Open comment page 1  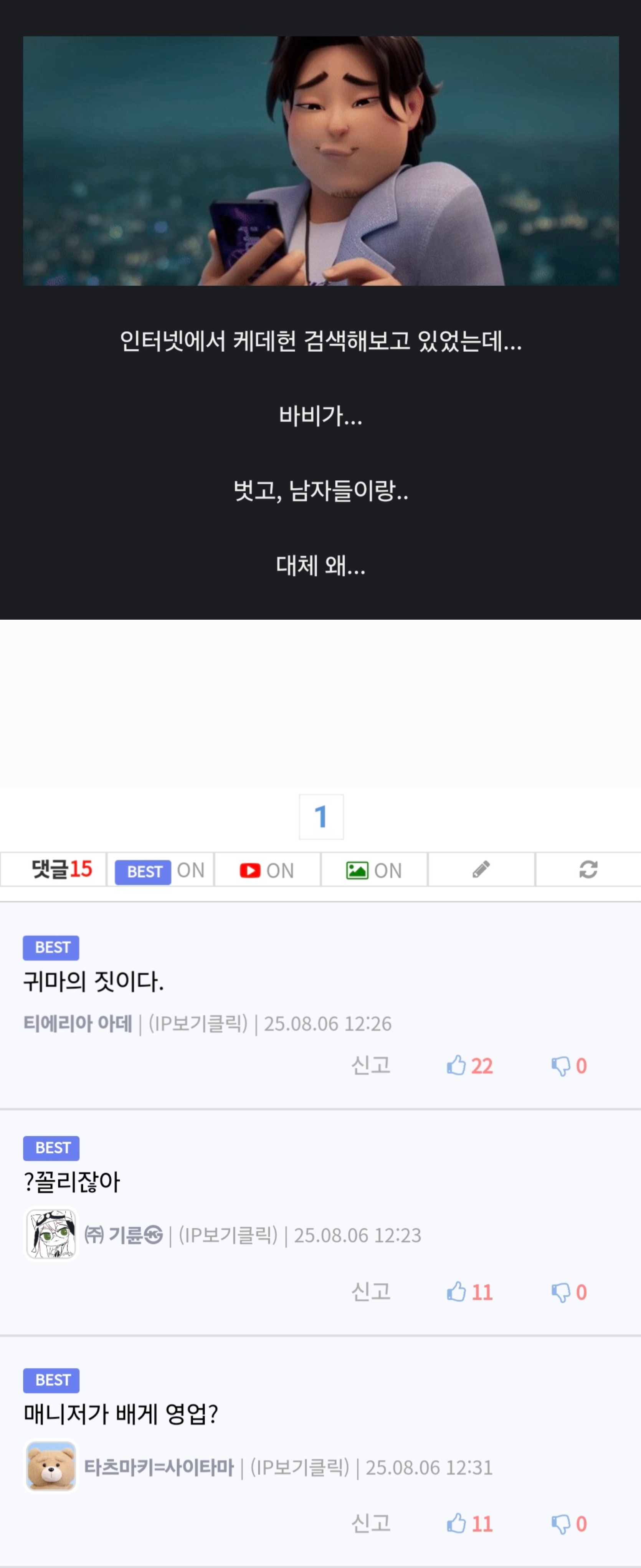click(x=321, y=817)
